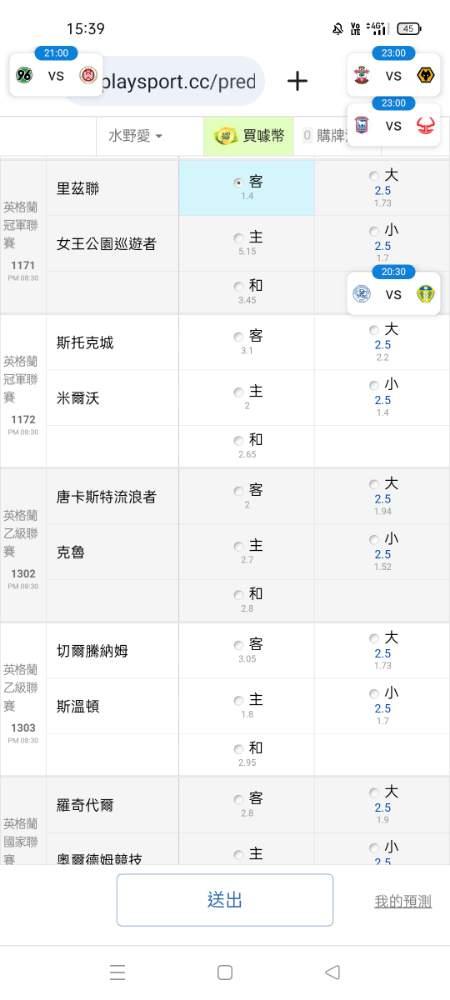This screenshot has height=1000, width=450.
Task: Submit predictions with the 送出 button
Action: point(224,900)
